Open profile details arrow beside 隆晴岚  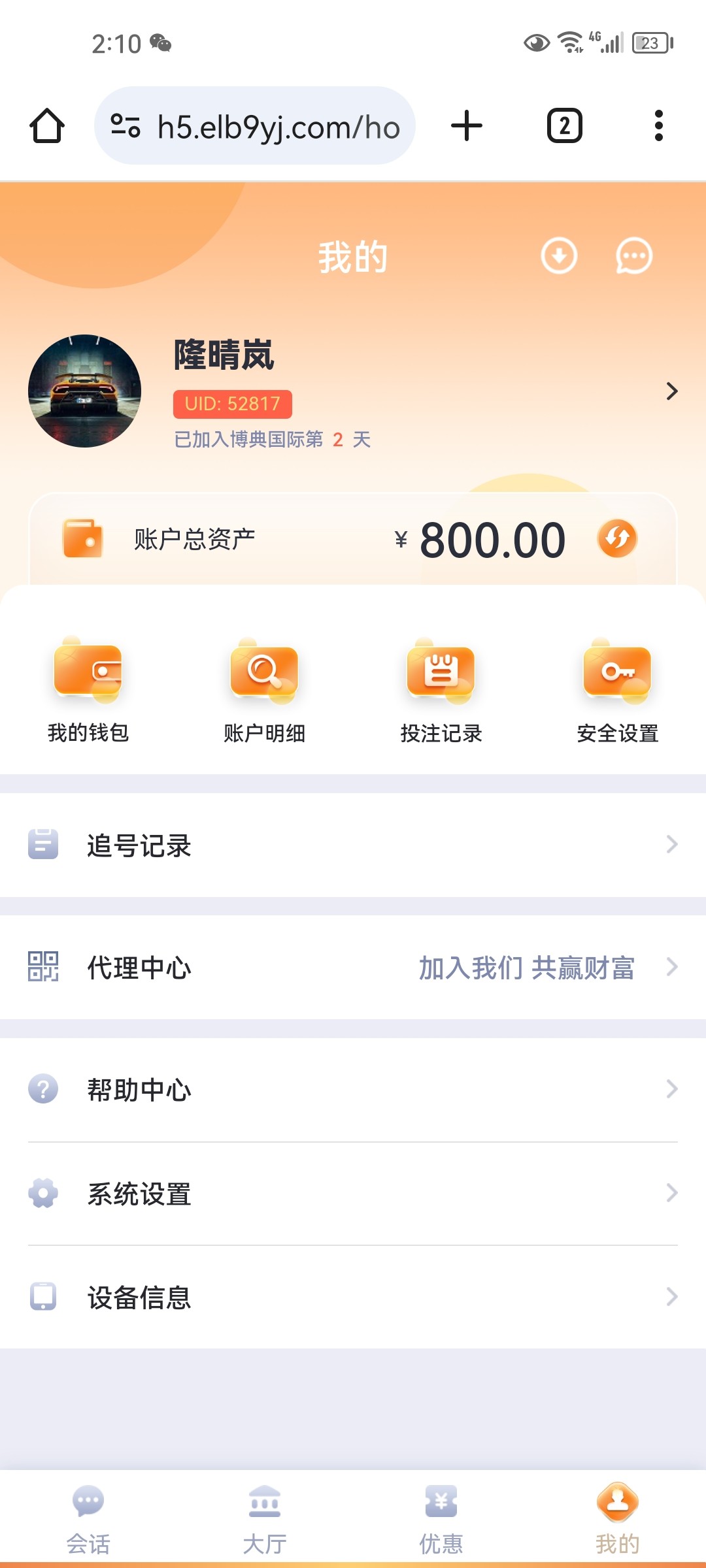pos(671,391)
